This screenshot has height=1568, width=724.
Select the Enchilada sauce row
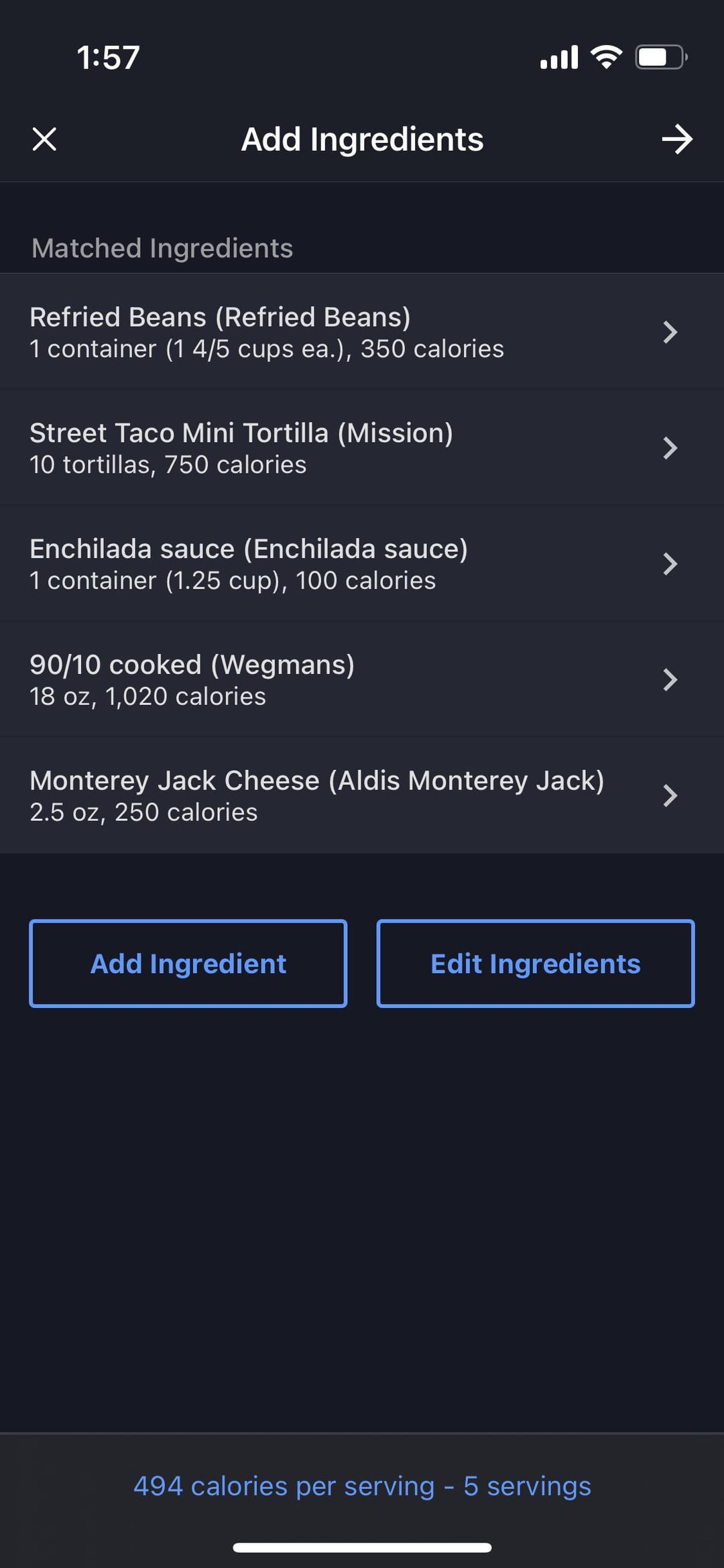point(362,564)
